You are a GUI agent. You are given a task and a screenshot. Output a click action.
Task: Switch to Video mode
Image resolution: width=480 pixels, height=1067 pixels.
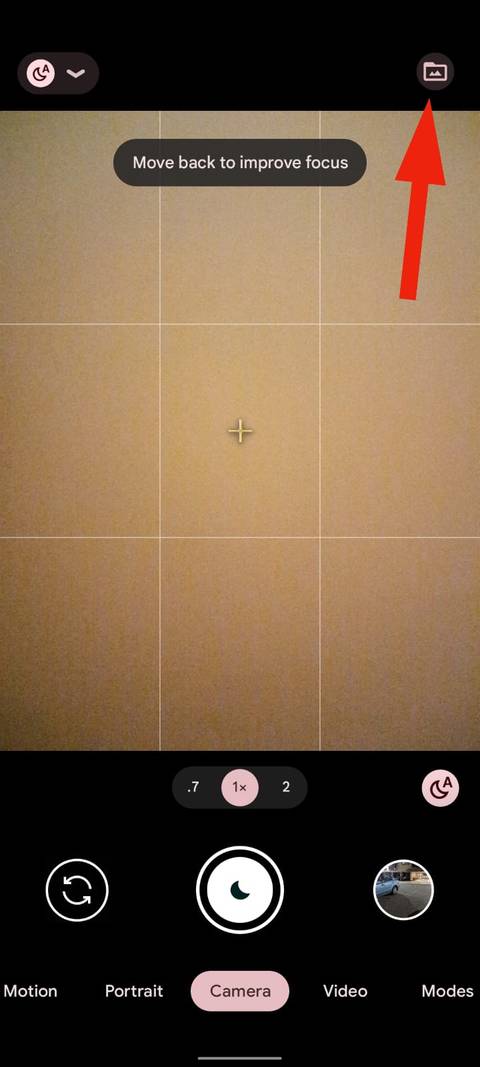click(345, 991)
